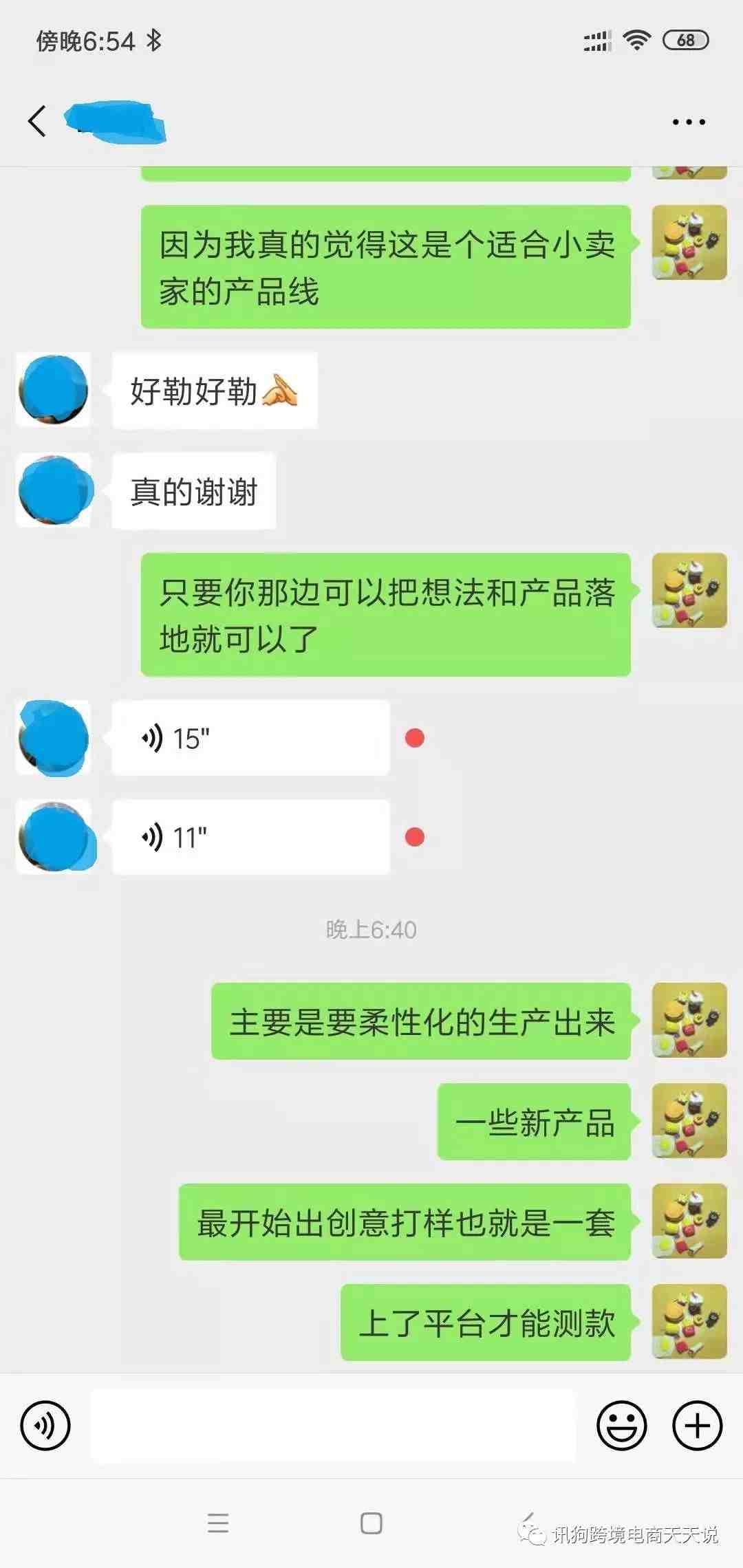The image size is (743, 1568).
Task: Play the 11-second voice message
Action: pos(250,837)
